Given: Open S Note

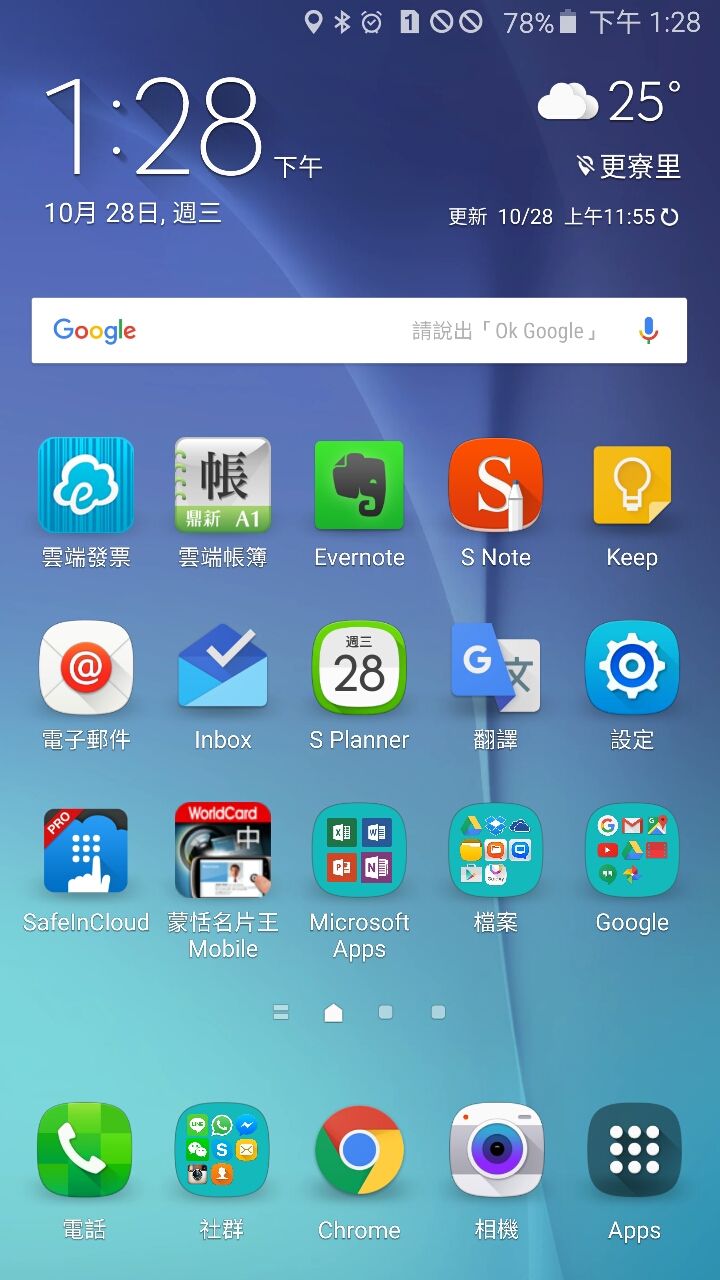Looking at the screenshot, I should (495, 485).
